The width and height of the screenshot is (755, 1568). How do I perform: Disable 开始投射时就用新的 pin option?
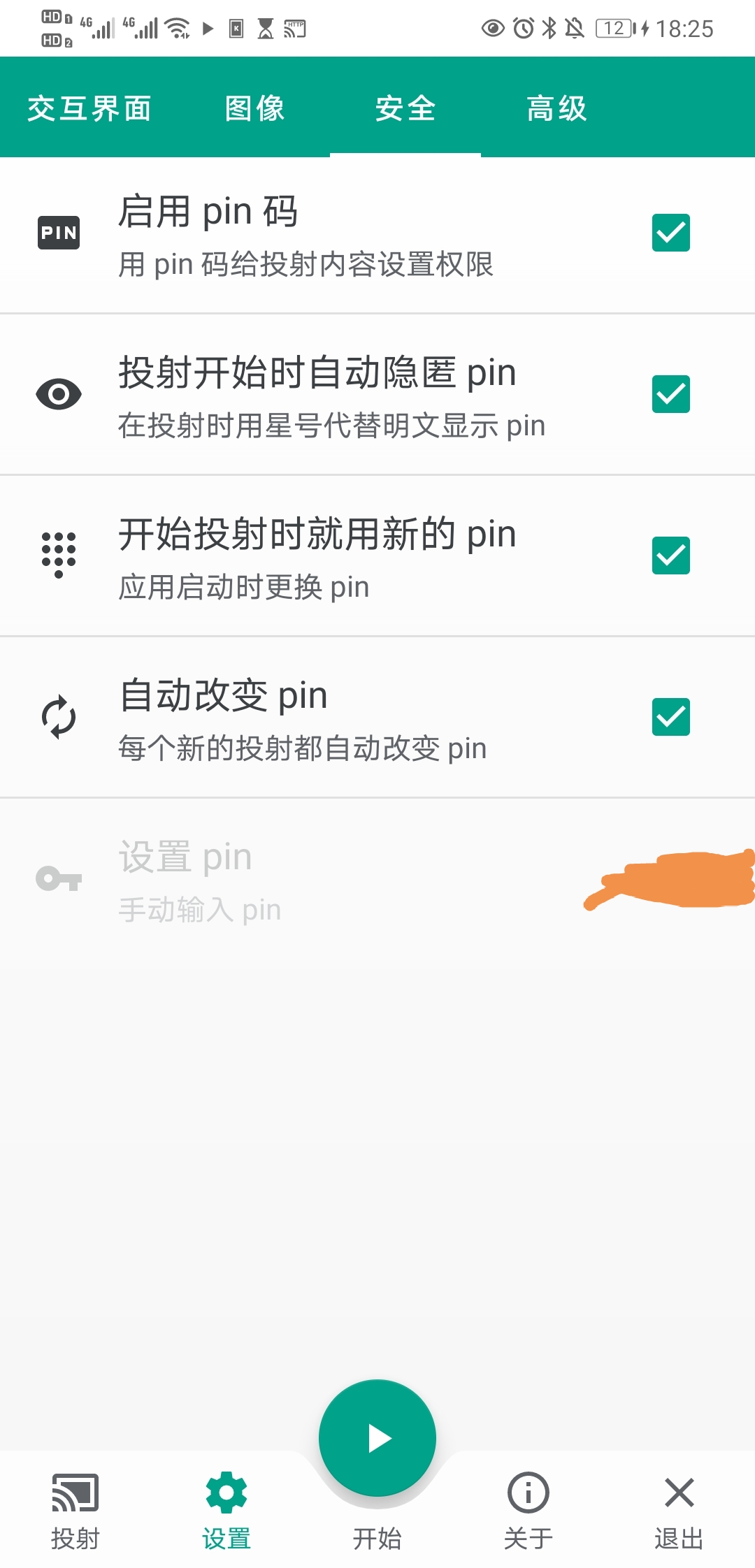(670, 556)
